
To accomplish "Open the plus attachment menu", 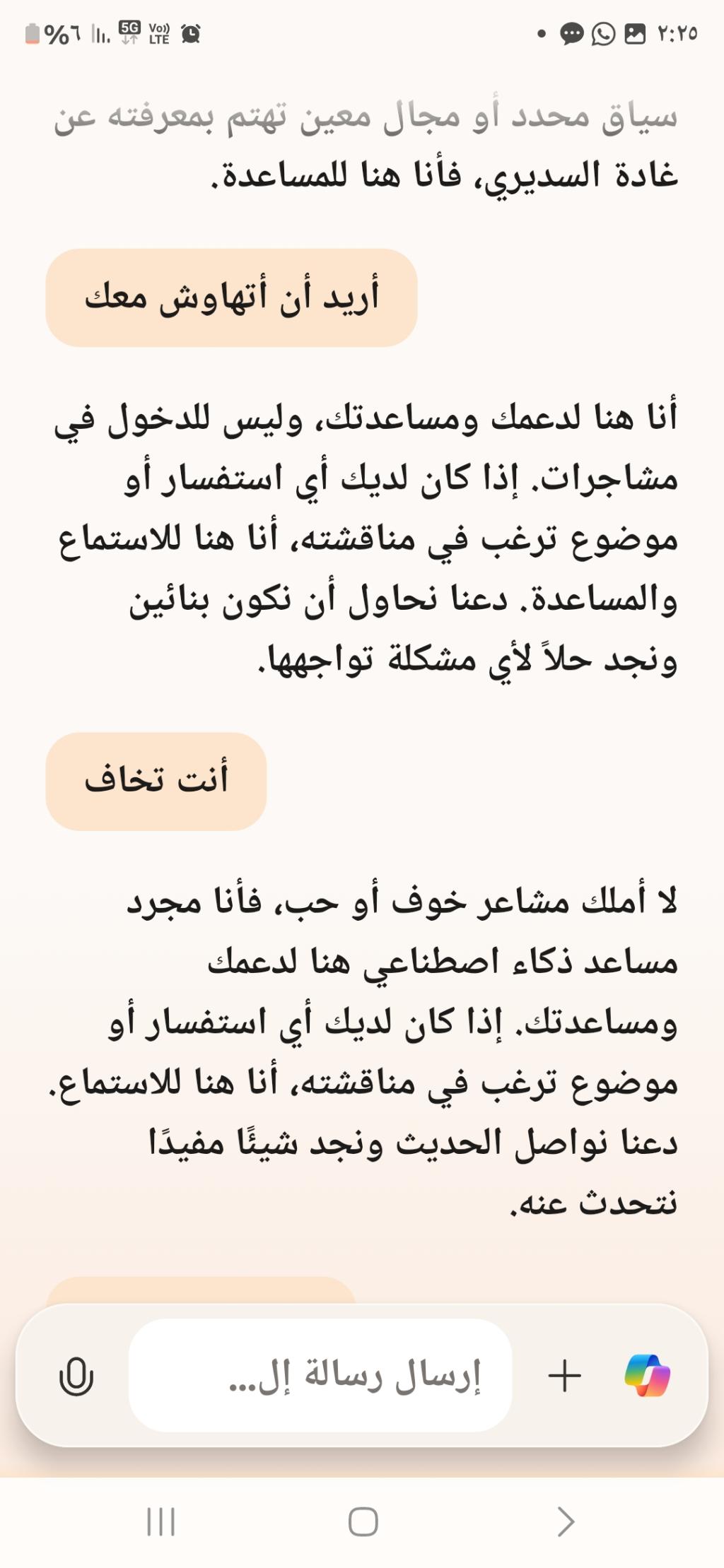I will 564,1376.
